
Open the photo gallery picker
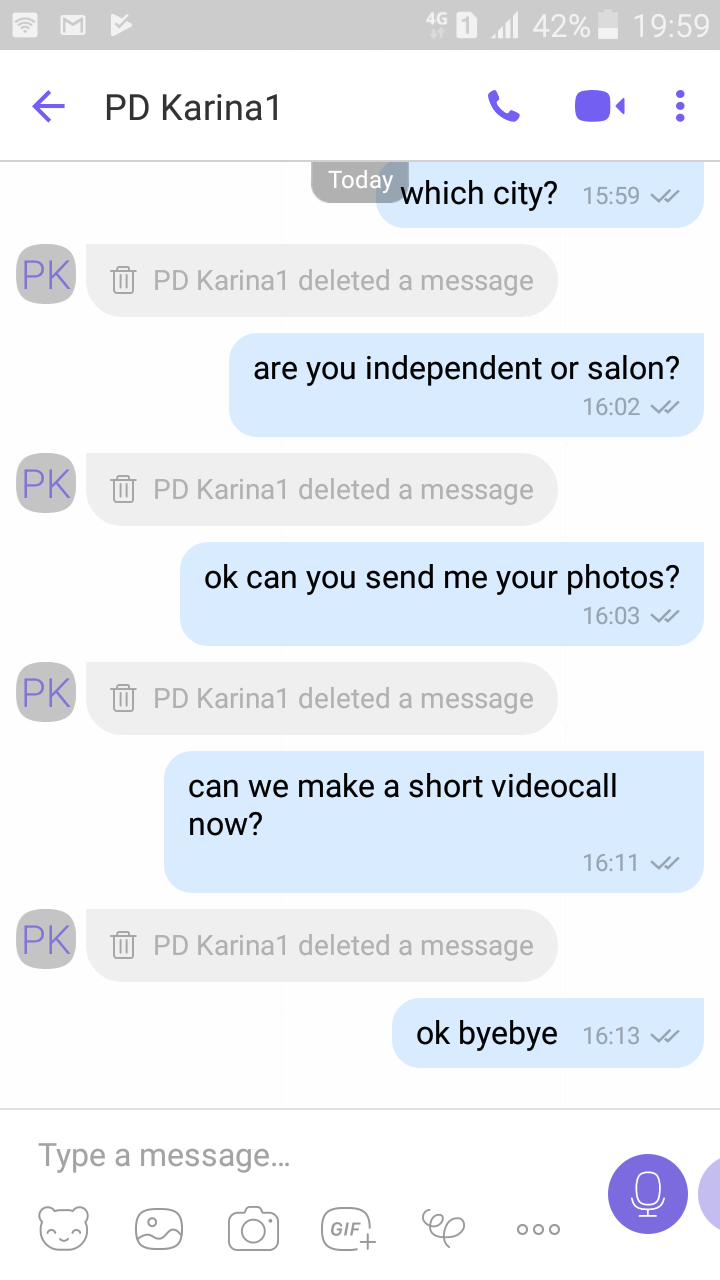pos(158,1227)
